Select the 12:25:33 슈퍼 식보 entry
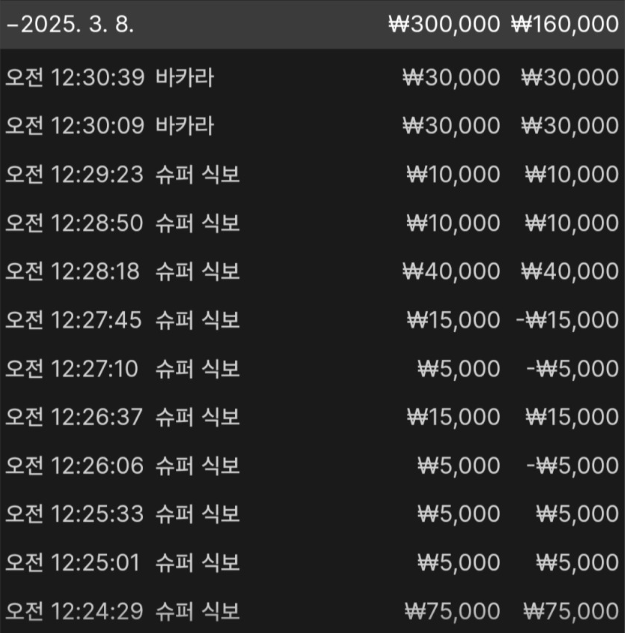The height and width of the screenshot is (633, 626). pyautogui.click(x=312, y=513)
